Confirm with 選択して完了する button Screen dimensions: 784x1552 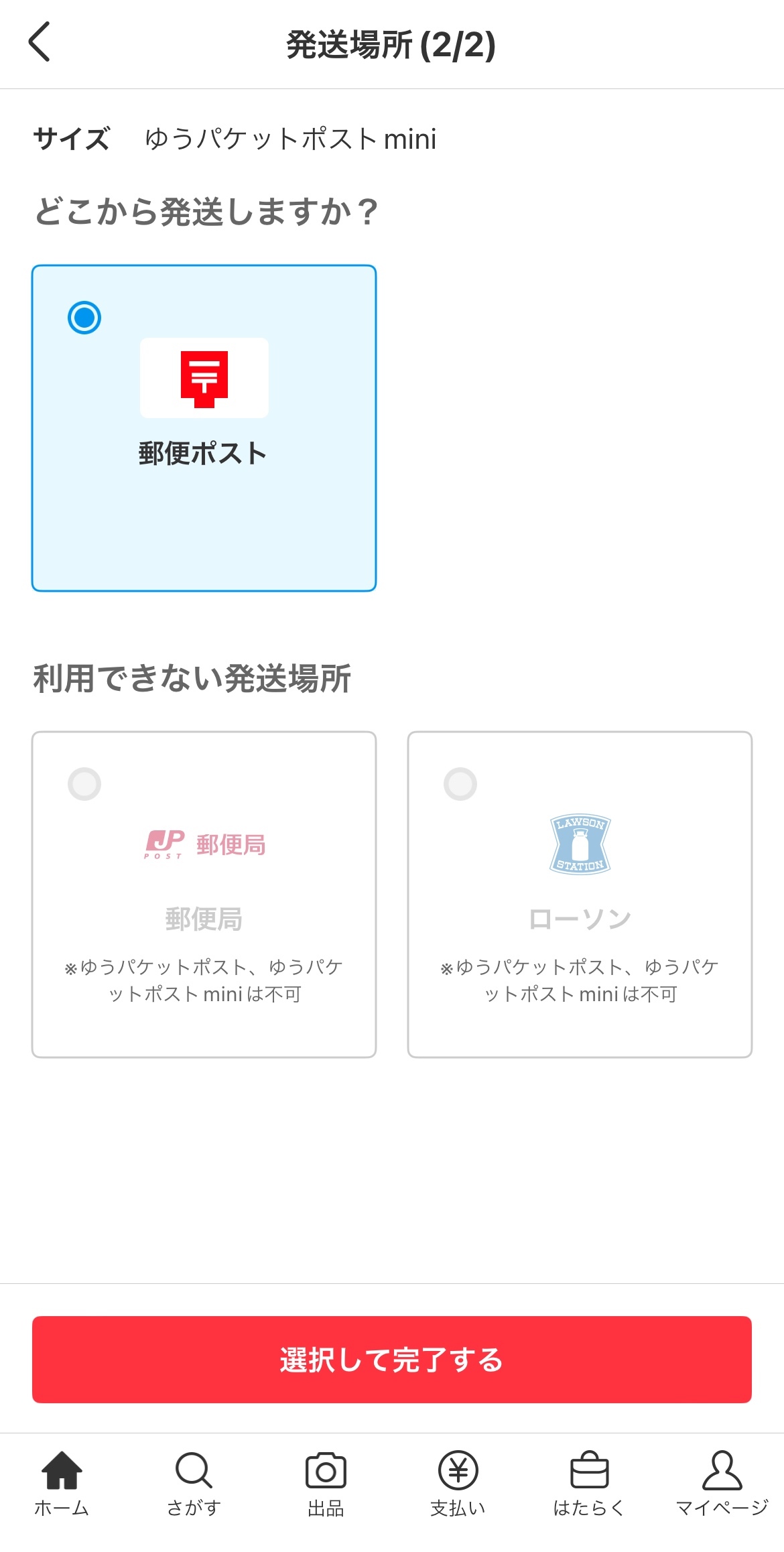[x=392, y=1360]
